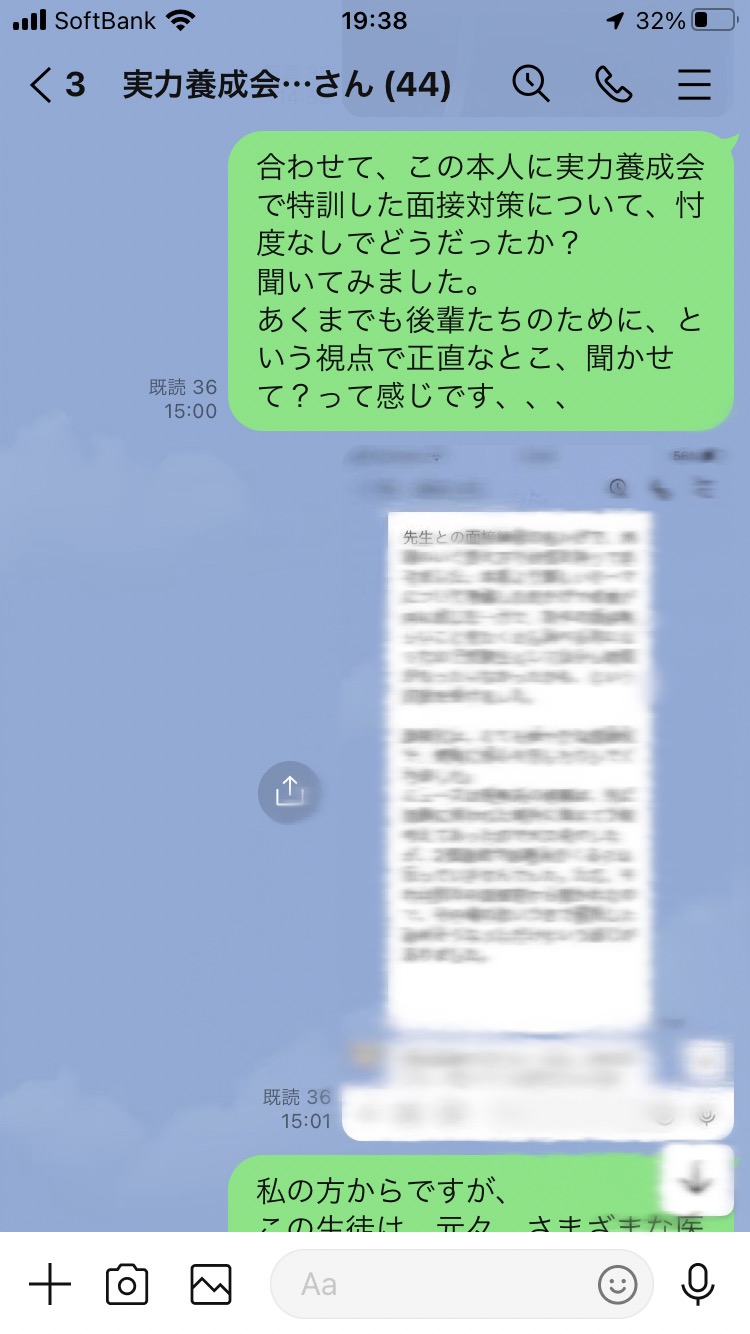Open the plus attachment menu
The image size is (750, 1334).
click(50, 1283)
